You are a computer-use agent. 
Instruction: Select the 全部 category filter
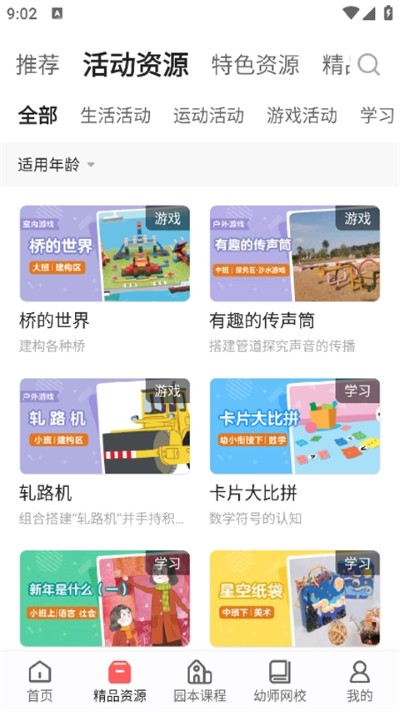38,115
